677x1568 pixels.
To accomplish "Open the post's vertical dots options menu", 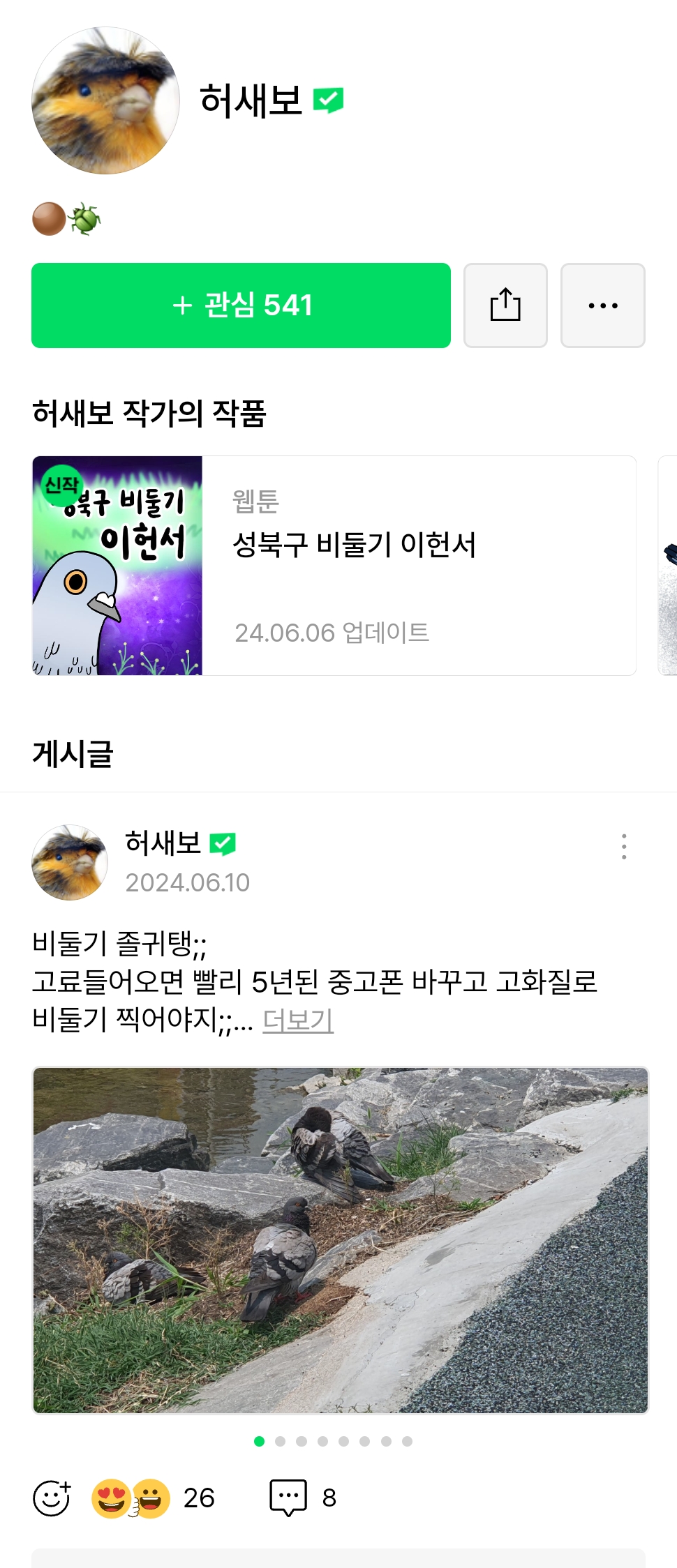I will 623,846.
